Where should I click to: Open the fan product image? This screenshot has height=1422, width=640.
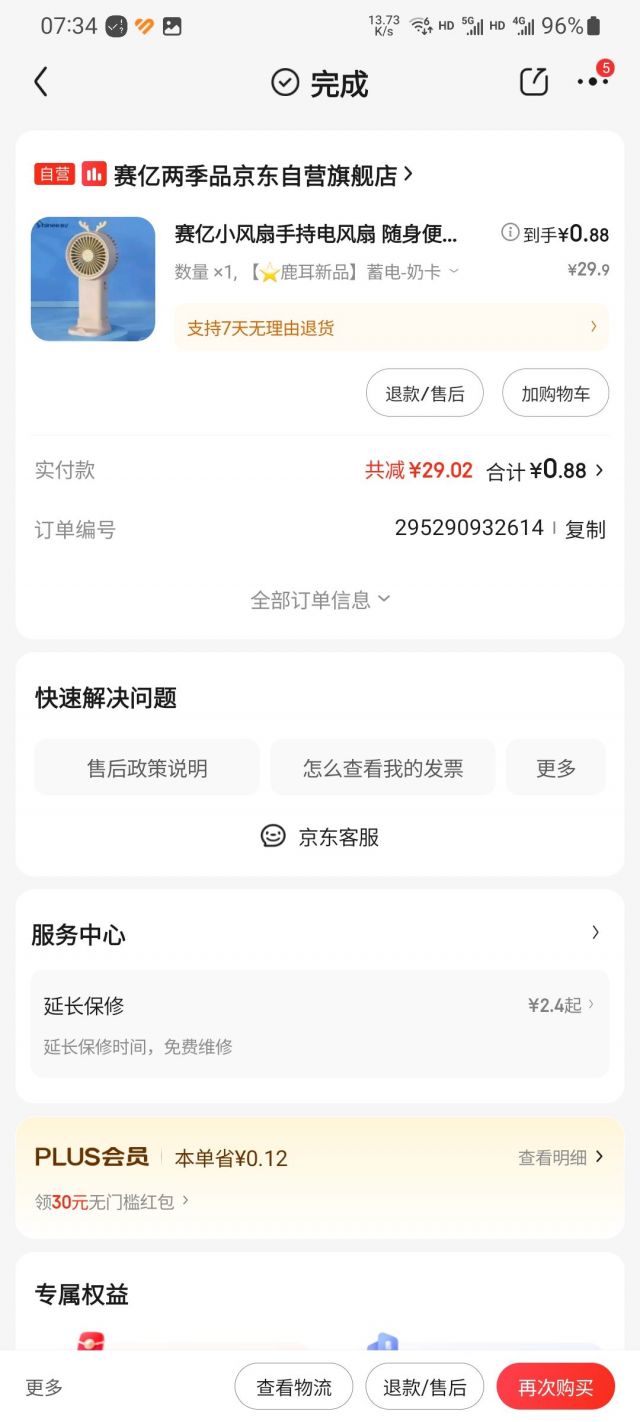click(x=93, y=279)
